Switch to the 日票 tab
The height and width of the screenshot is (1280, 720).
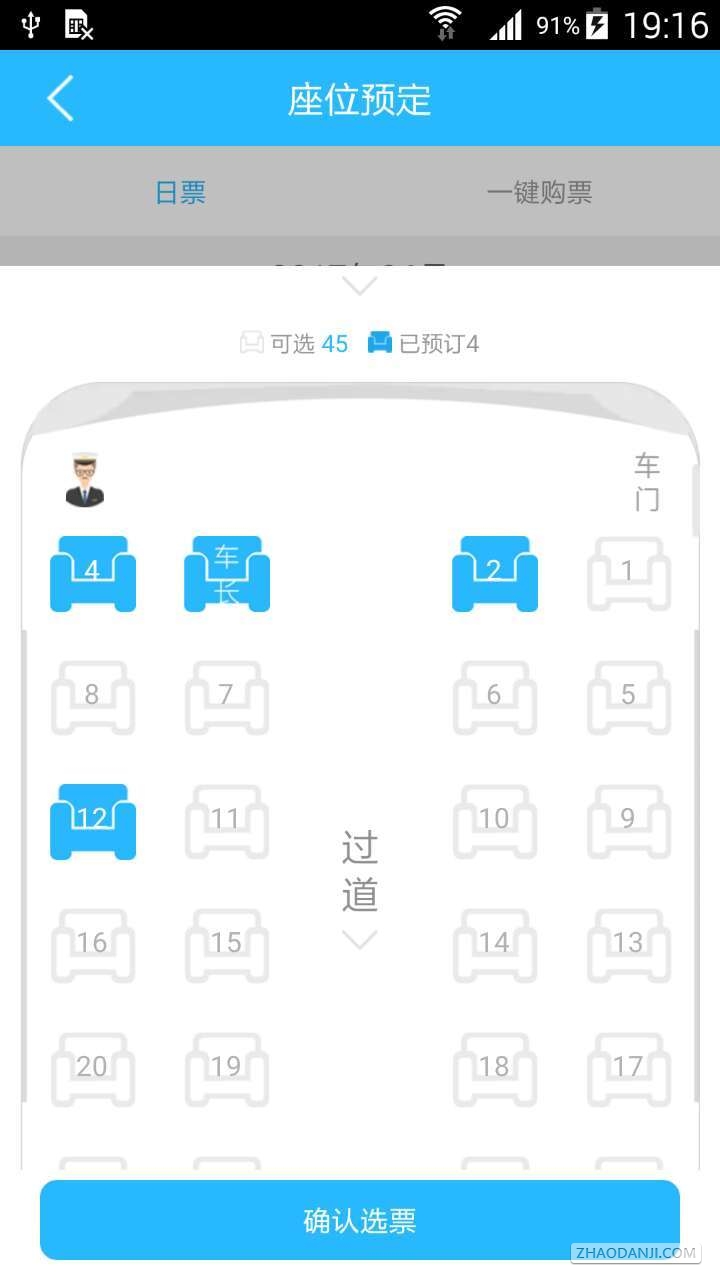[180, 192]
